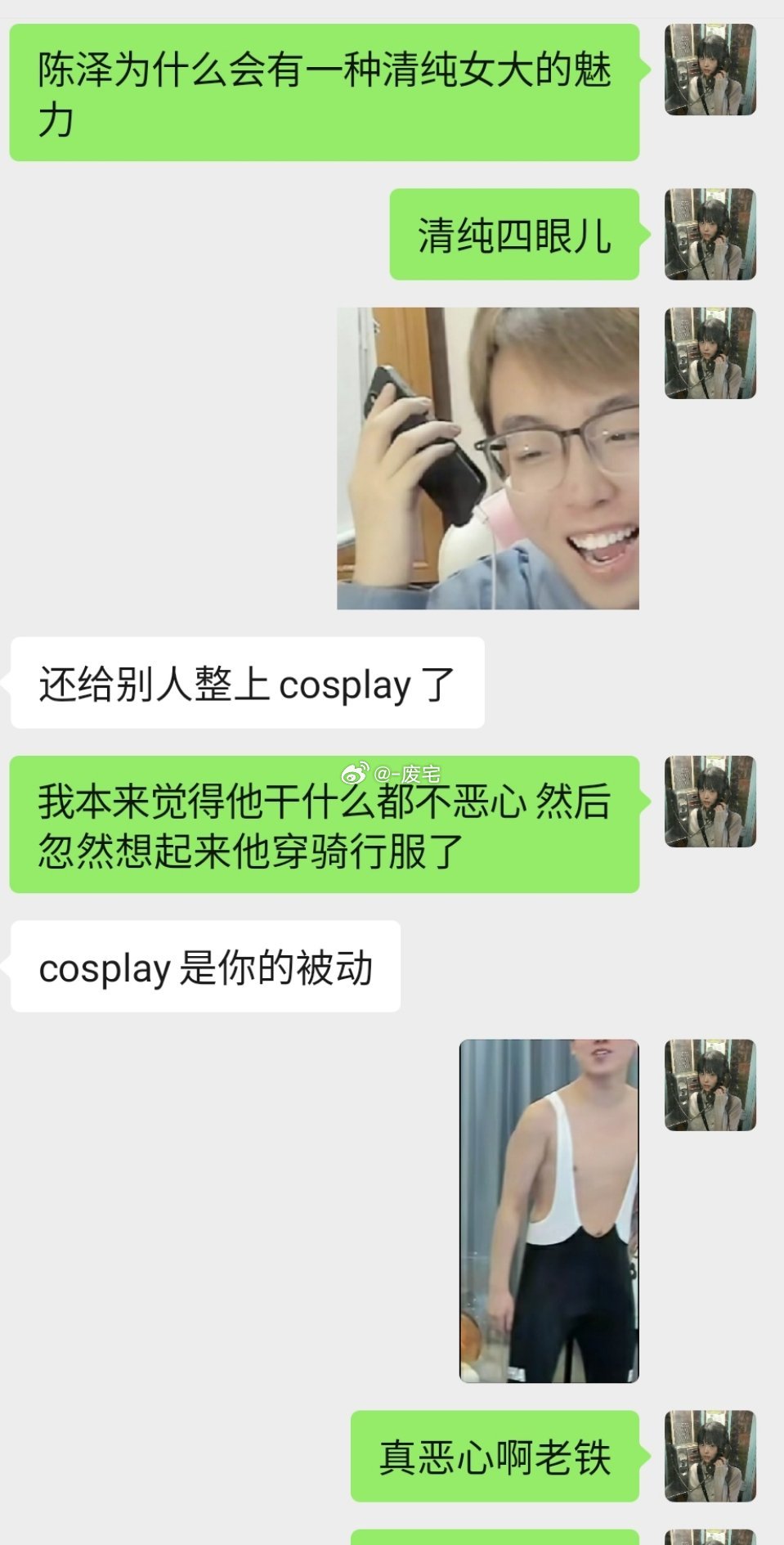Screen dimensions: 784x1545
Task: Tap the avatar beside the 陈泽为什么 message
Action: (710, 70)
